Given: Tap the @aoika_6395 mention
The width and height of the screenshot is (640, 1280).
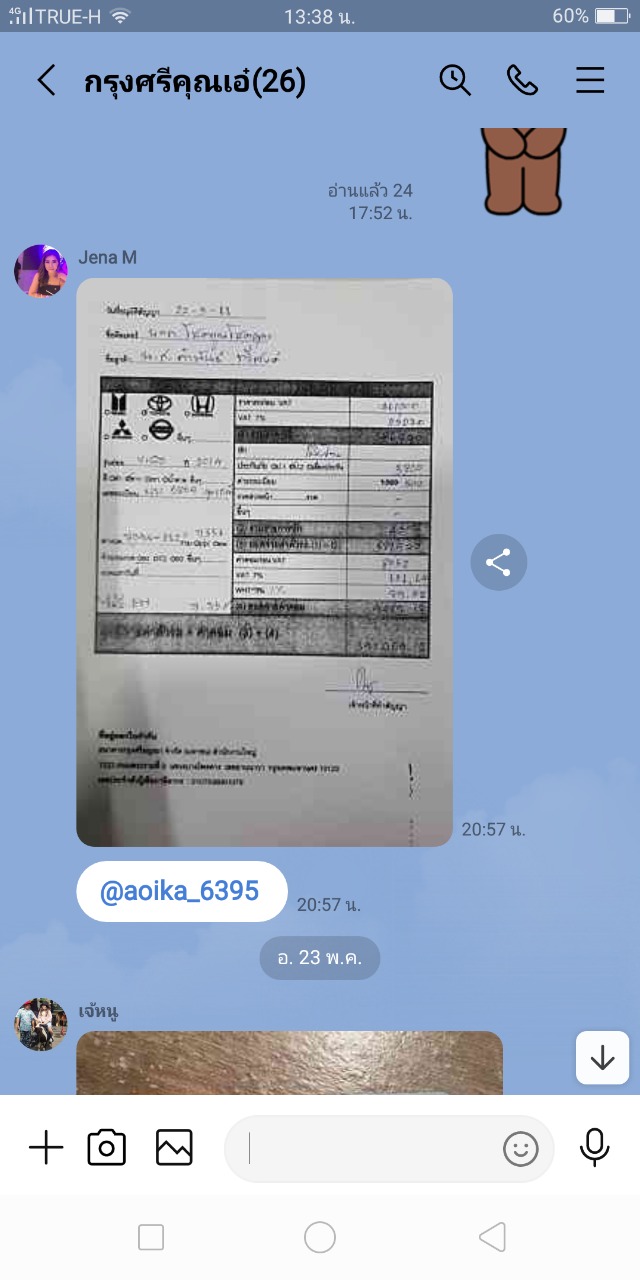Looking at the screenshot, I should [180, 891].
